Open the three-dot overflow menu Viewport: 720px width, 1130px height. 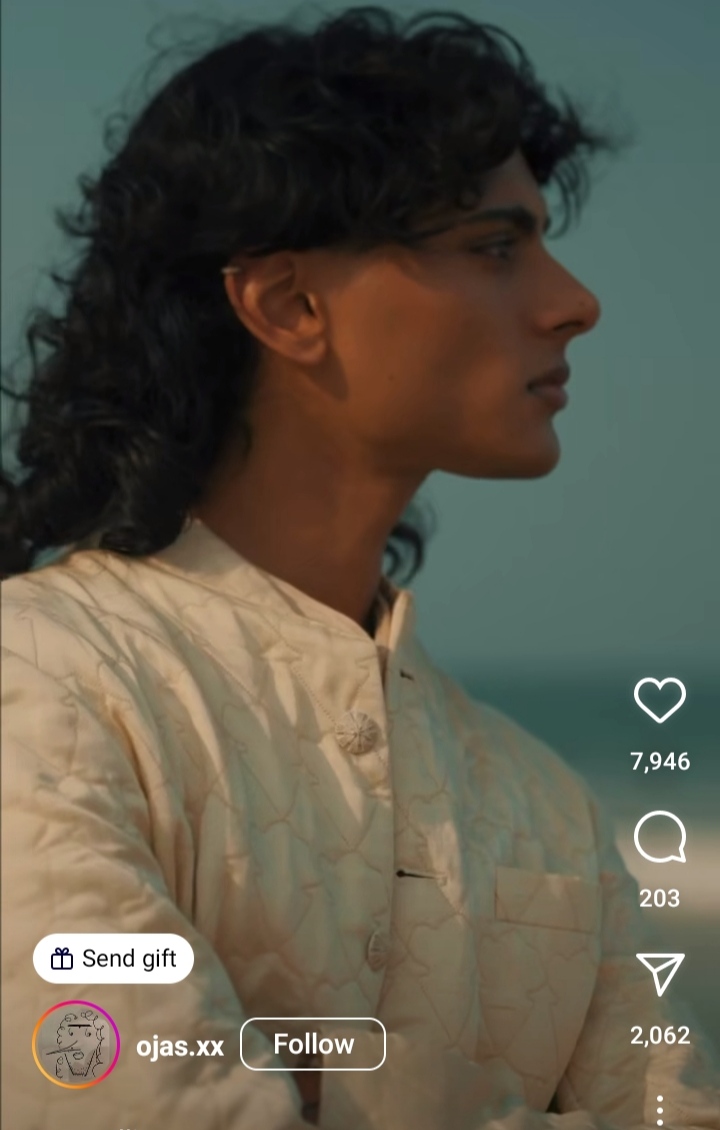[660, 1110]
